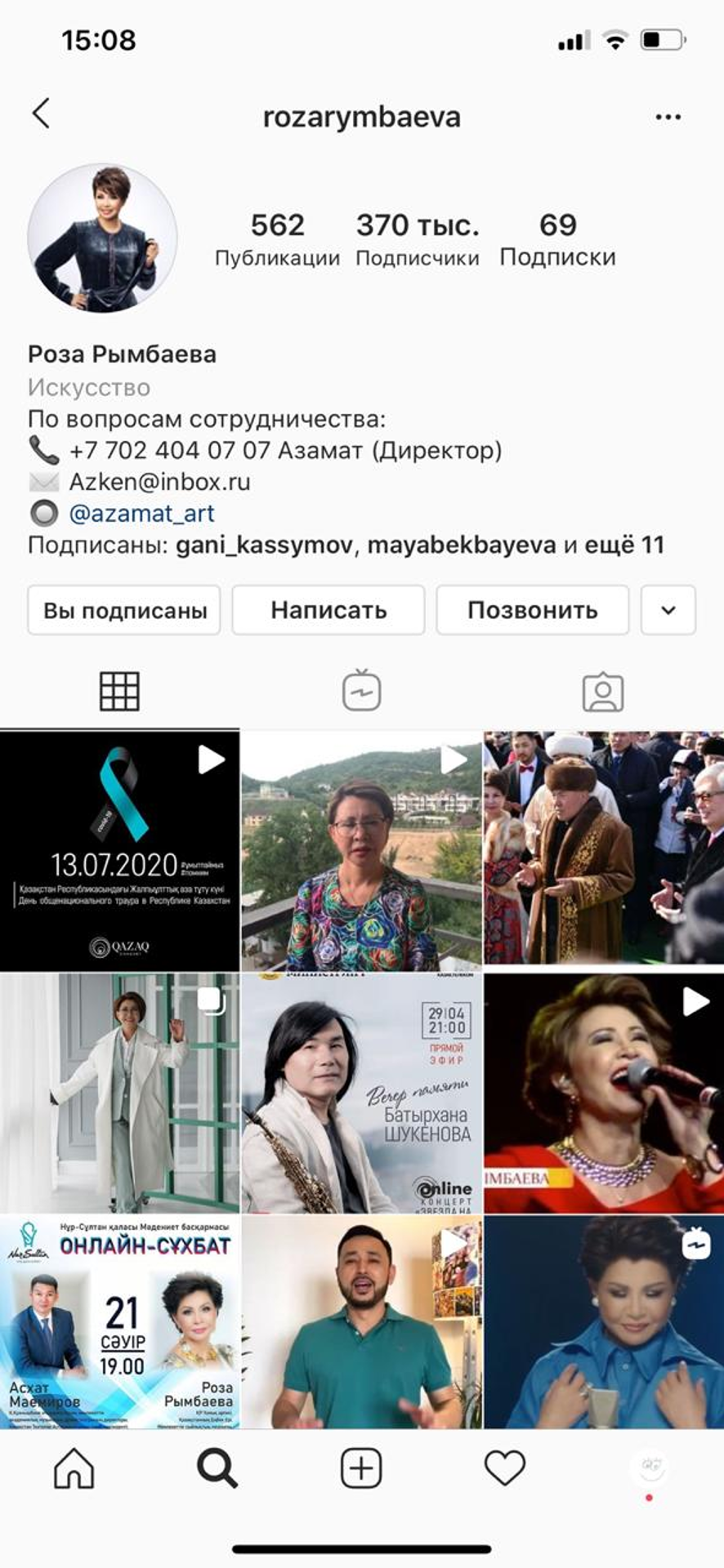Open the 13.07.2020 black ribbon post
This screenshot has width=724, height=1568.
pyautogui.click(x=119, y=851)
